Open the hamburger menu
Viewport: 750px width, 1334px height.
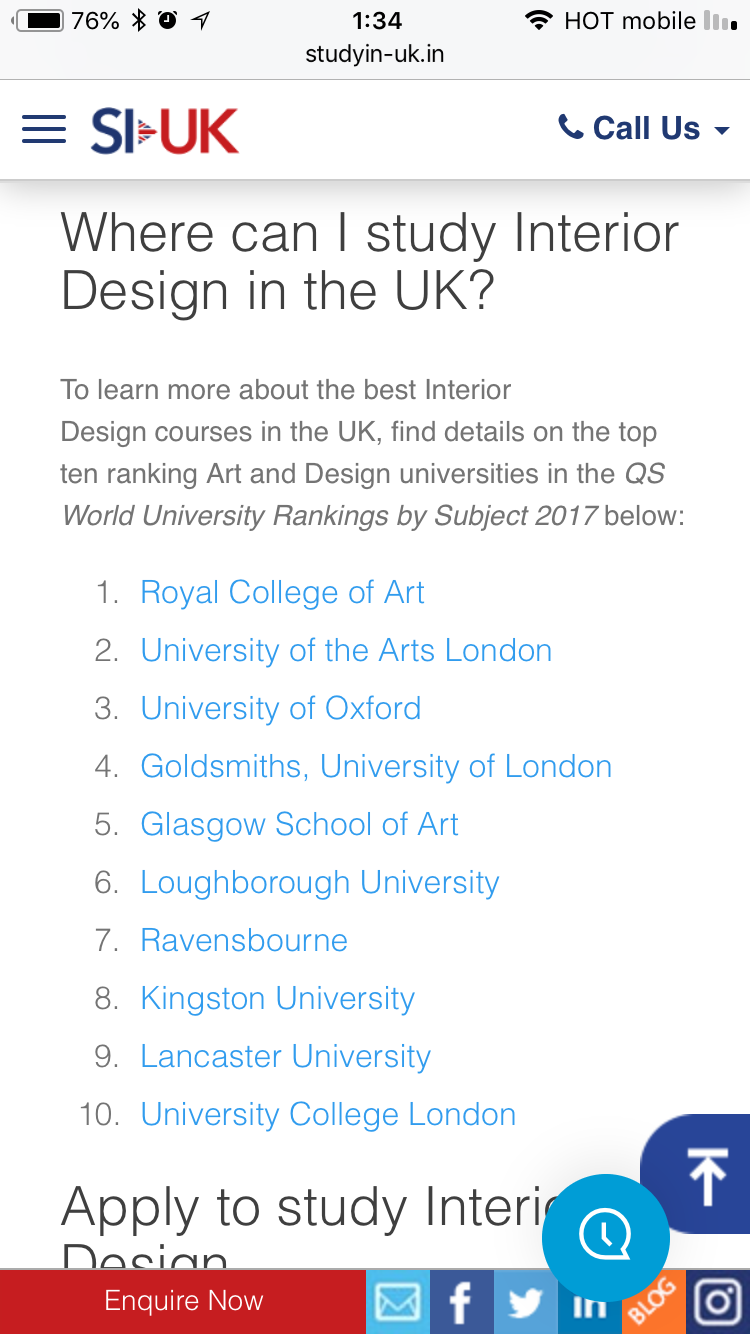tap(43, 130)
